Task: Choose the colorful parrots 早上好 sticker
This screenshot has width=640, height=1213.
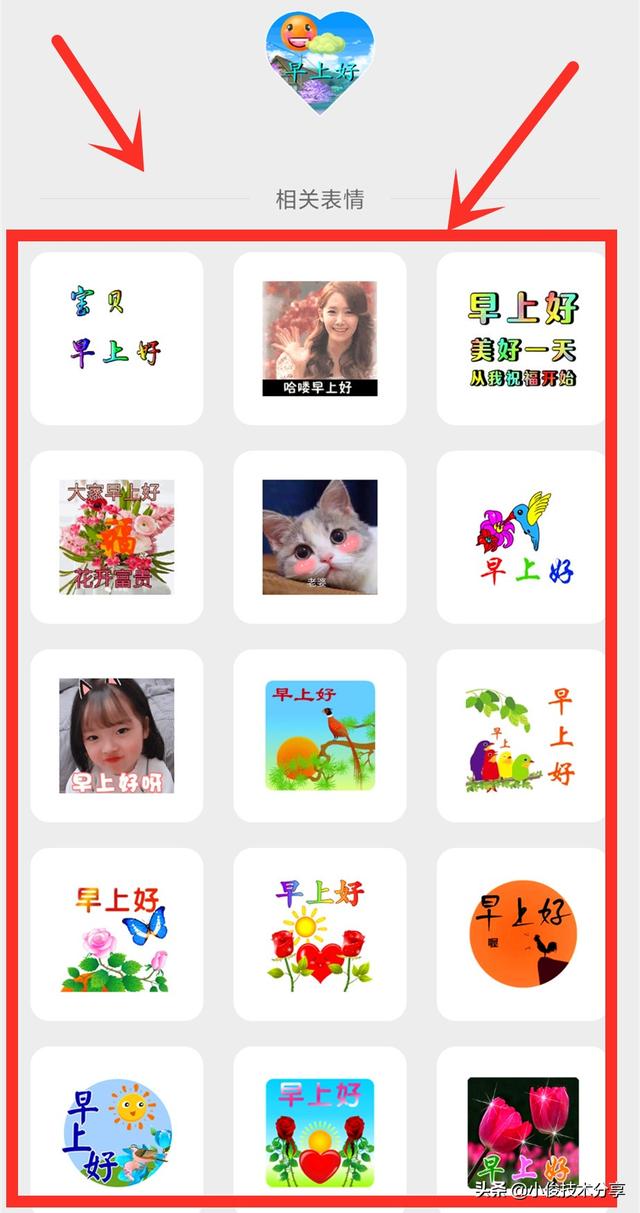Action: [x=522, y=736]
